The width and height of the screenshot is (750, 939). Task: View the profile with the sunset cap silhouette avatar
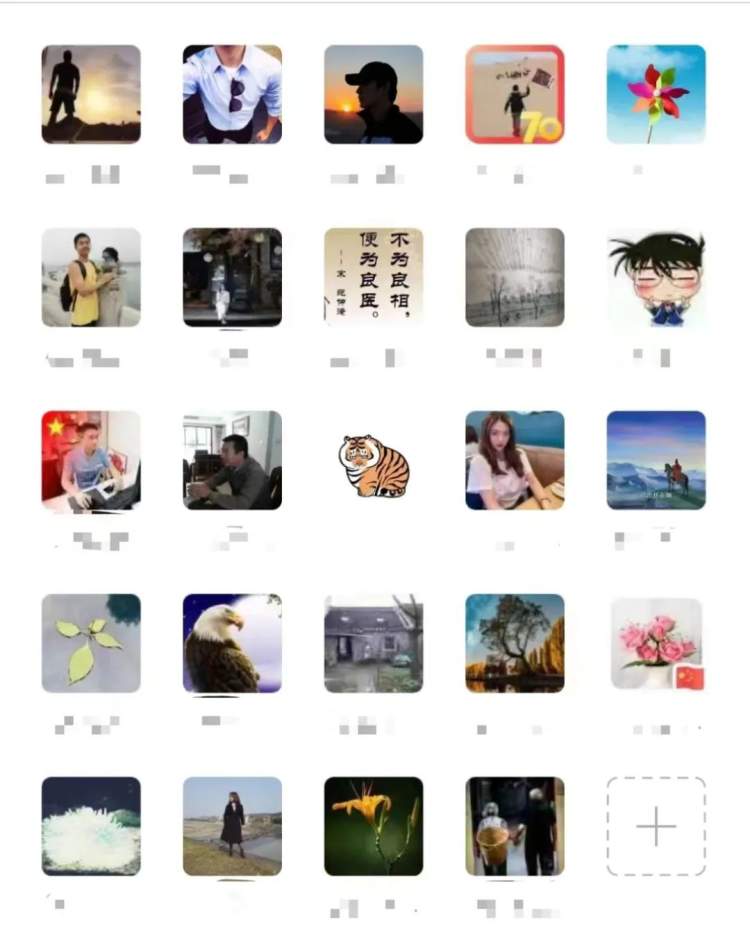point(373,94)
